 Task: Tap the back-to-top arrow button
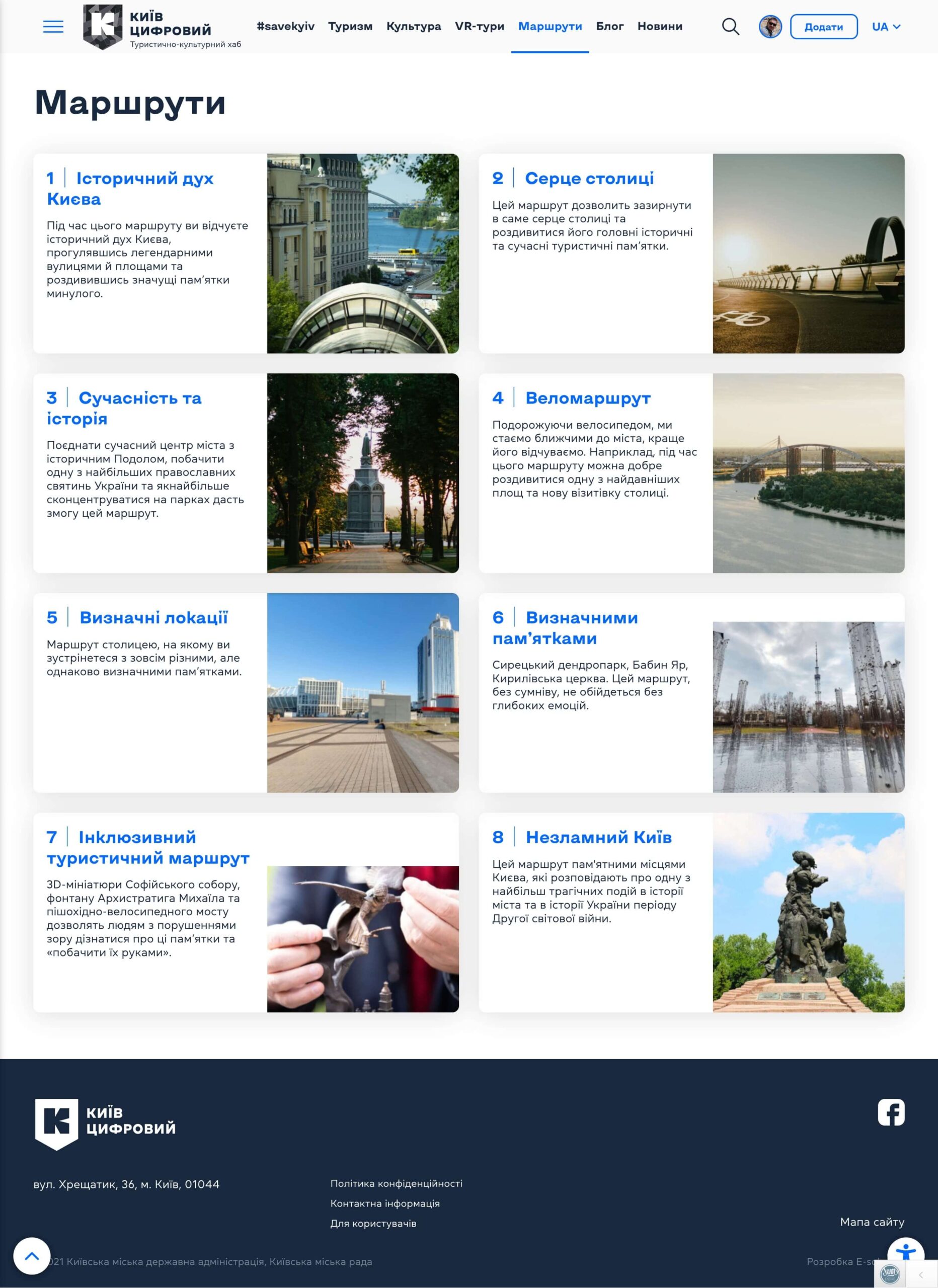tap(32, 1256)
